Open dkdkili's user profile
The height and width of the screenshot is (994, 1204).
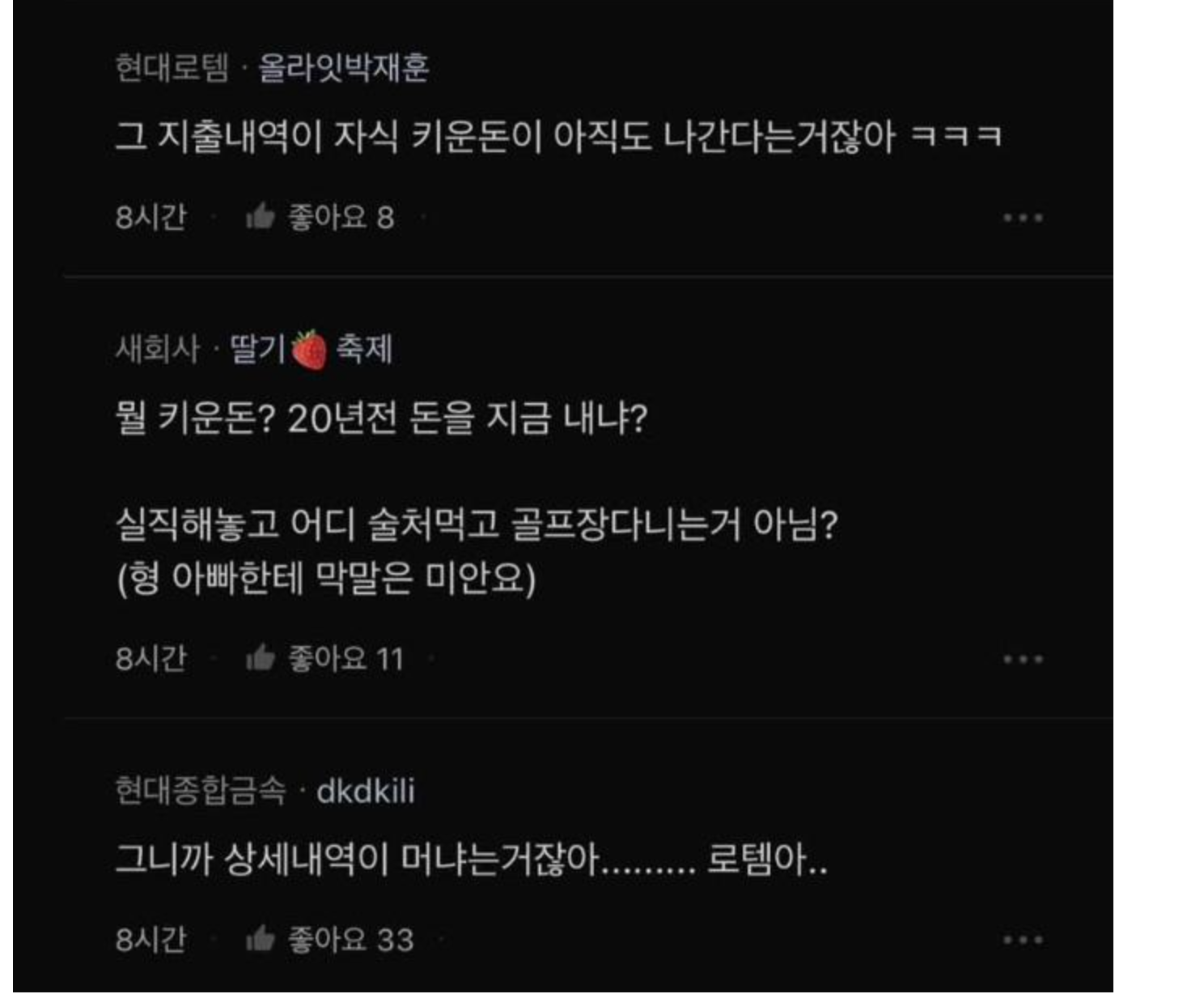tap(365, 791)
